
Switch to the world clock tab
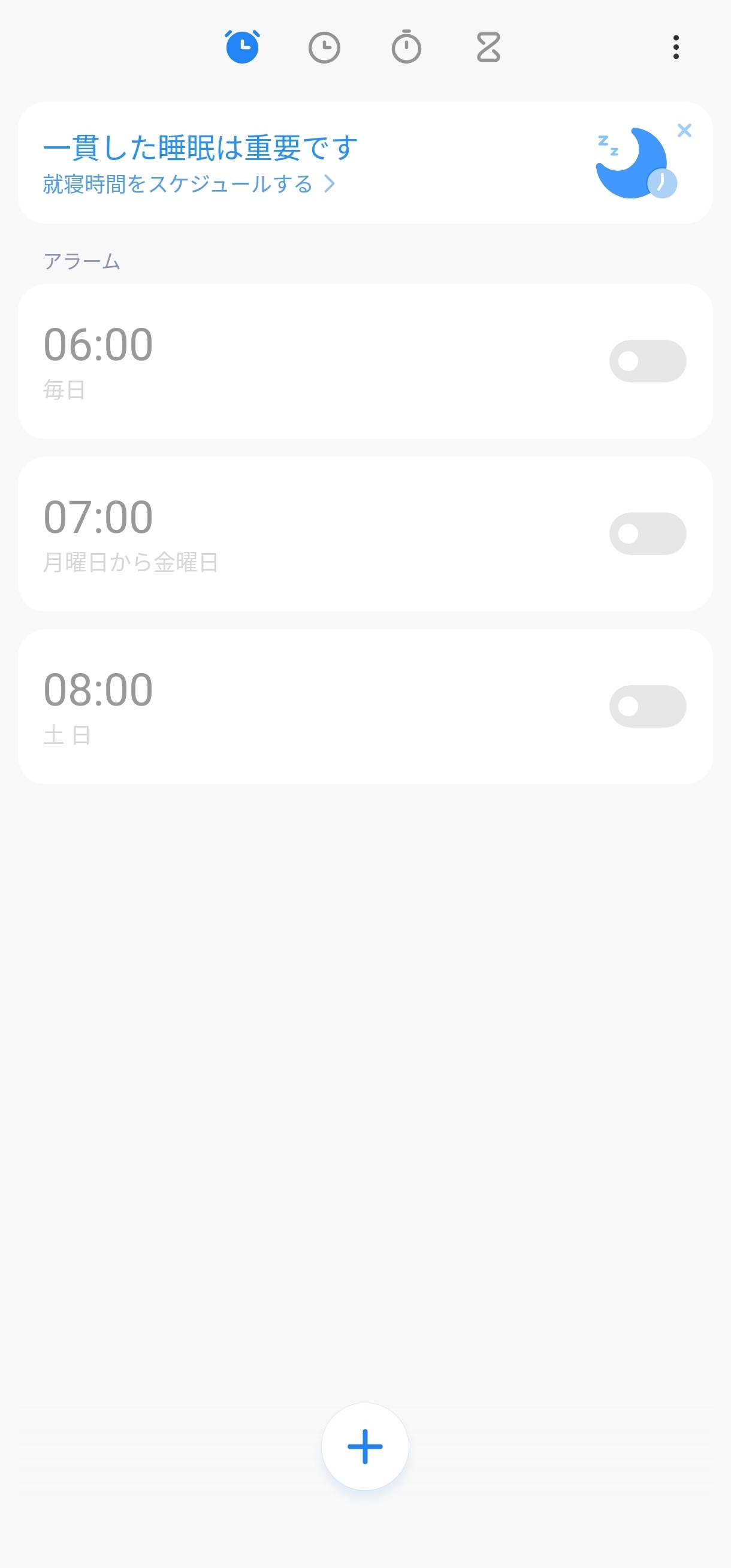click(324, 47)
